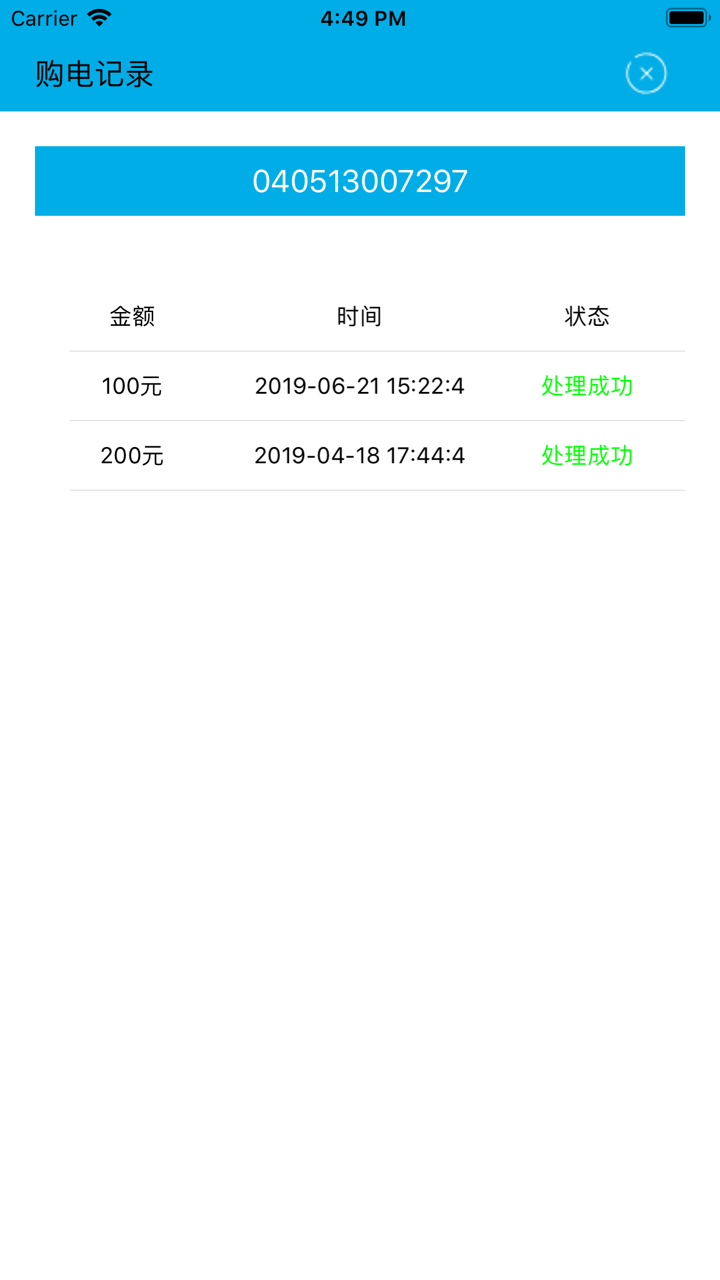Tap the 200元 amount cell
This screenshot has height=1280, width=720.
point(130,456)
